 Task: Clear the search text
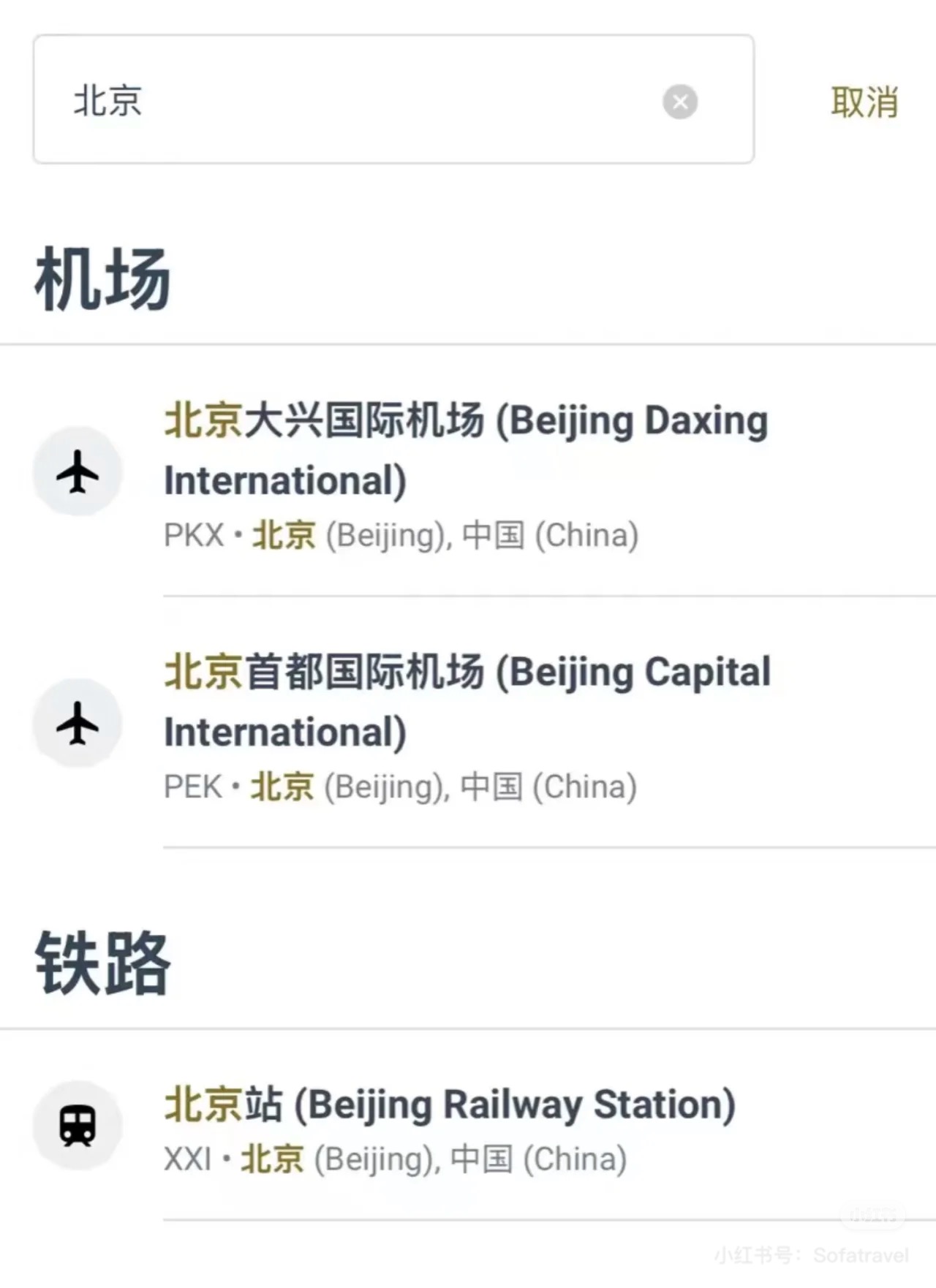click(680, 102)
